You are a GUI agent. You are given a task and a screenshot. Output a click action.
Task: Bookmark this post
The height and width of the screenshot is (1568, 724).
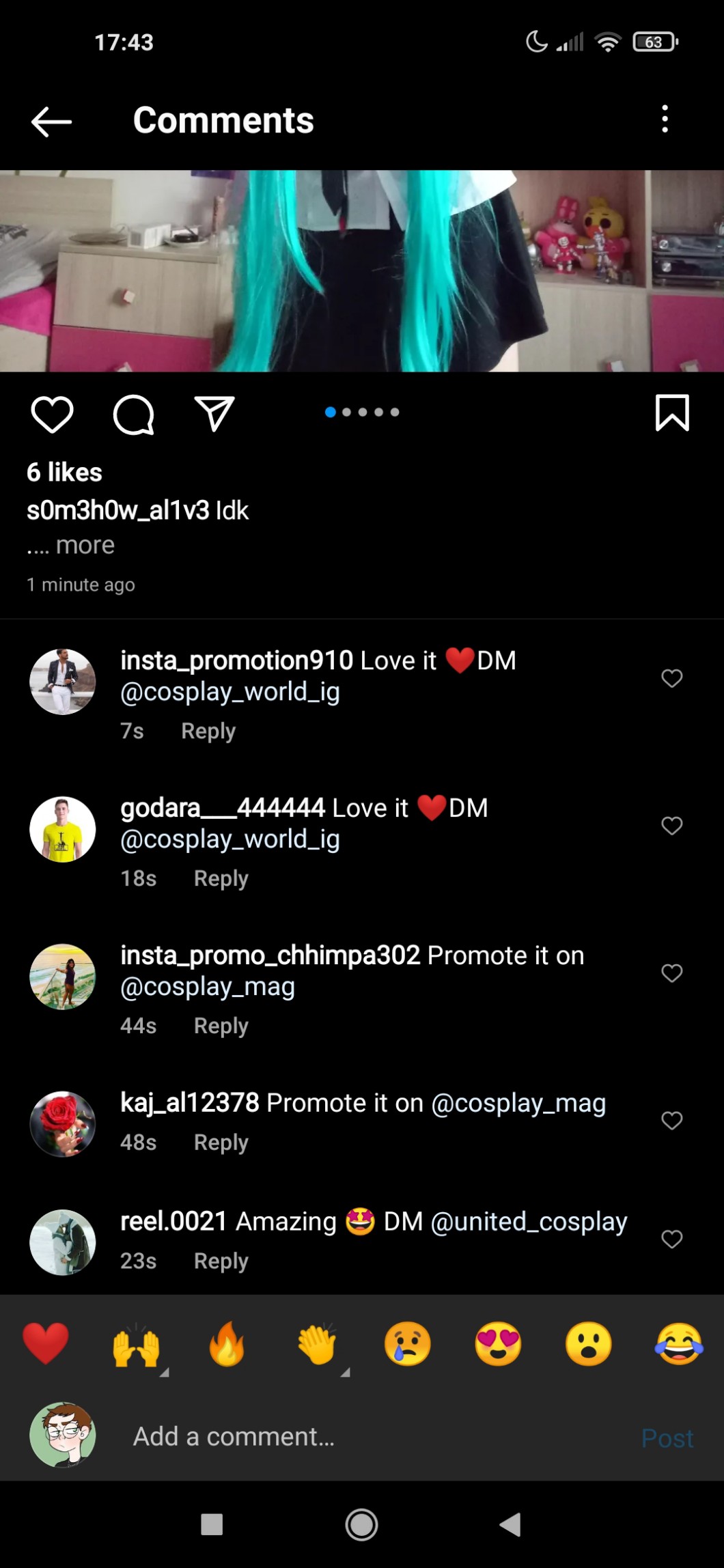672,412
